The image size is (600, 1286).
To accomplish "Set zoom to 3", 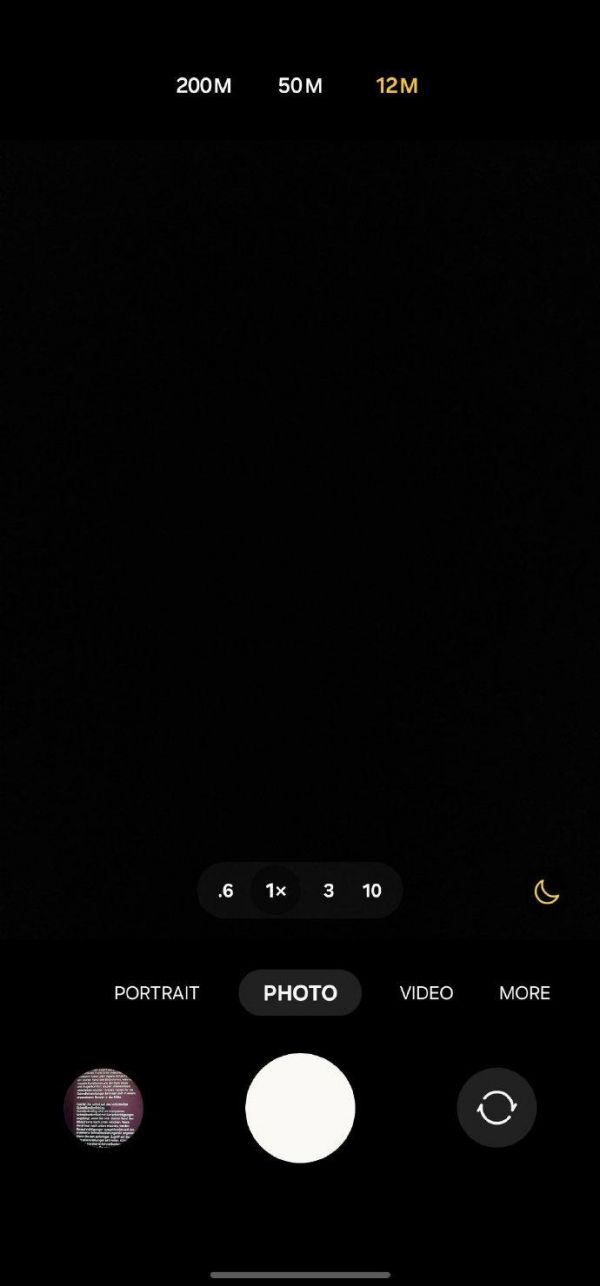I will 328,890.
